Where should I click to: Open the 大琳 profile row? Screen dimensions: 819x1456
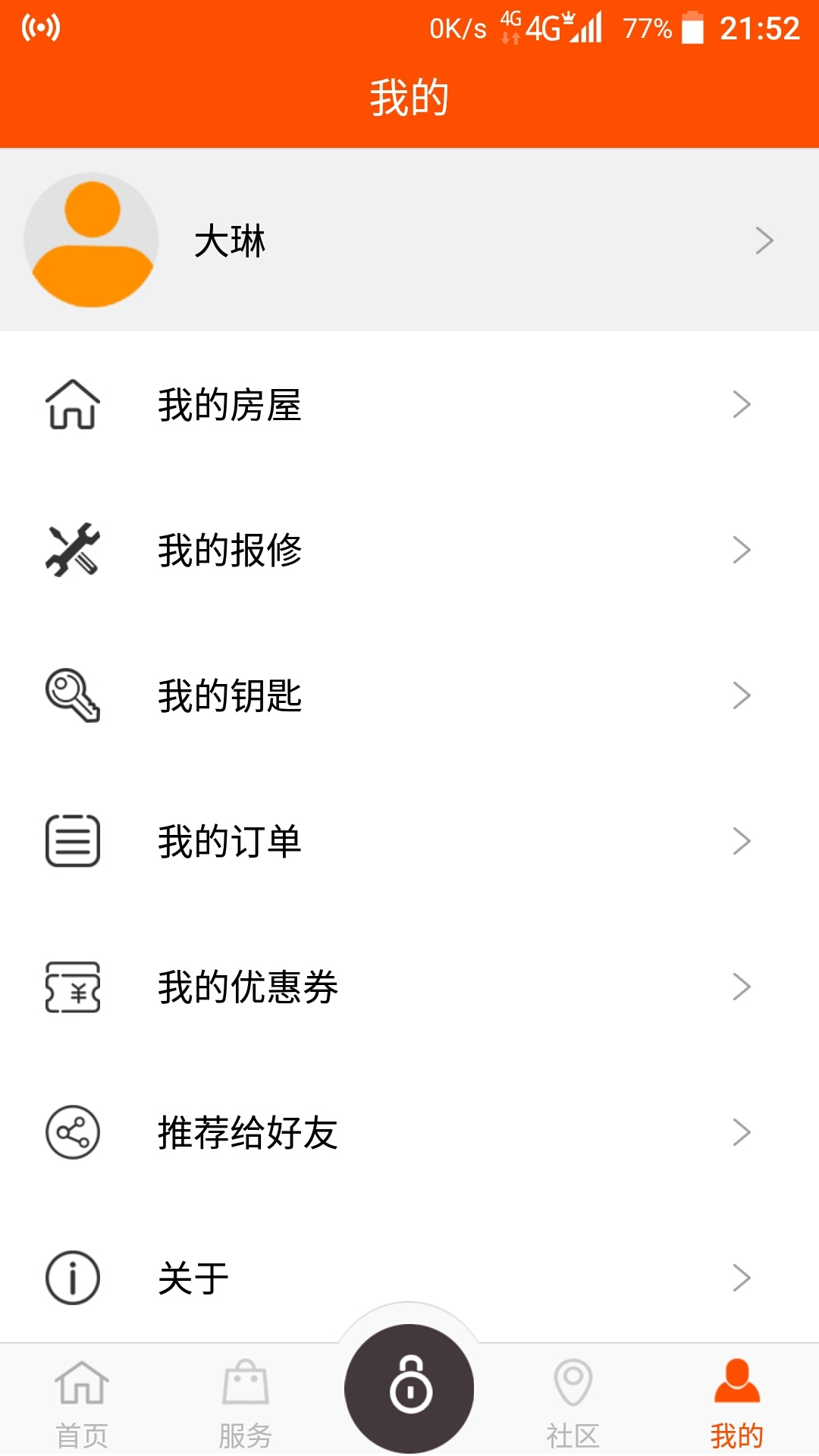tap(409, 240)
